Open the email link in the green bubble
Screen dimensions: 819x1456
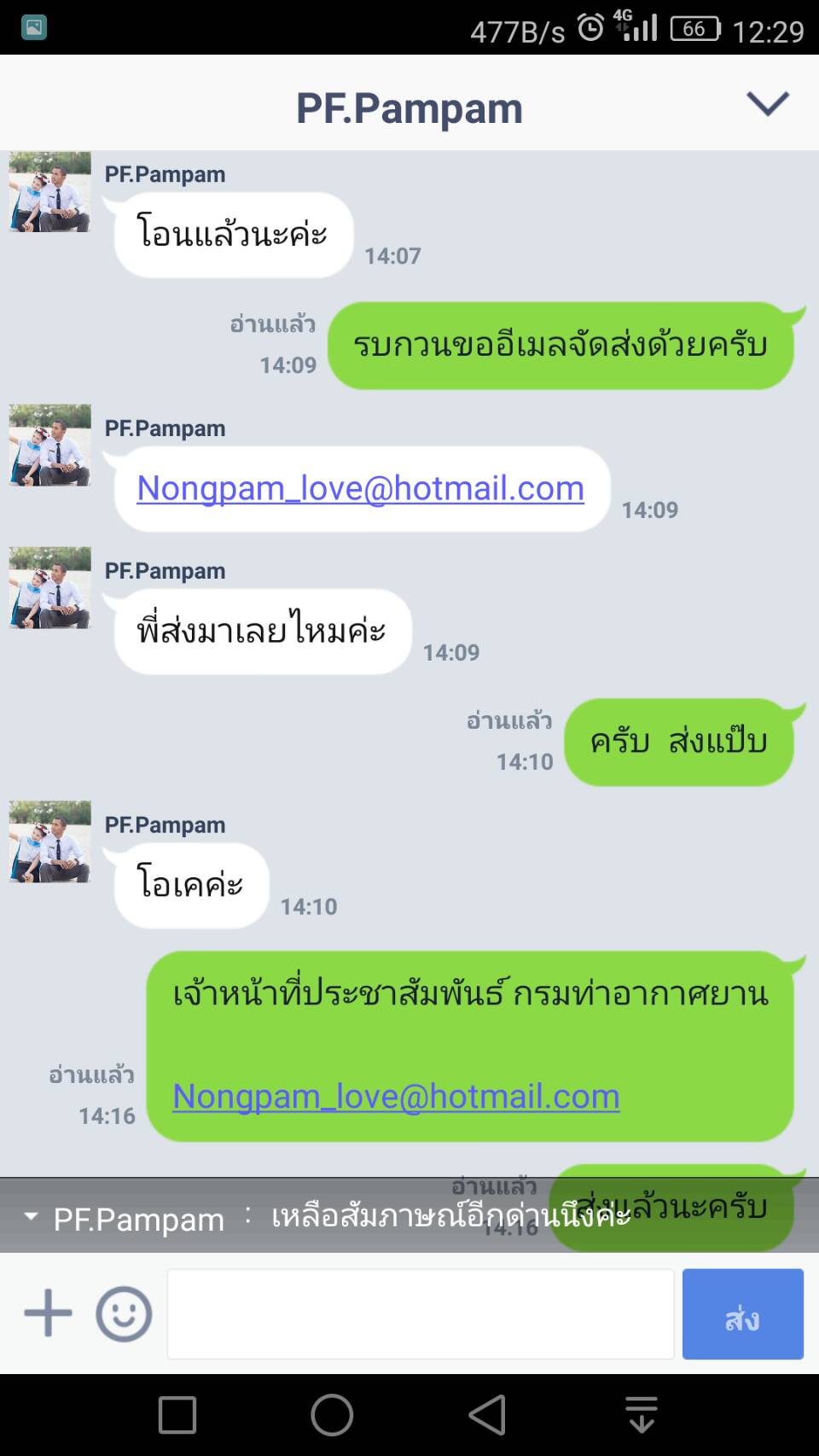396,1097
